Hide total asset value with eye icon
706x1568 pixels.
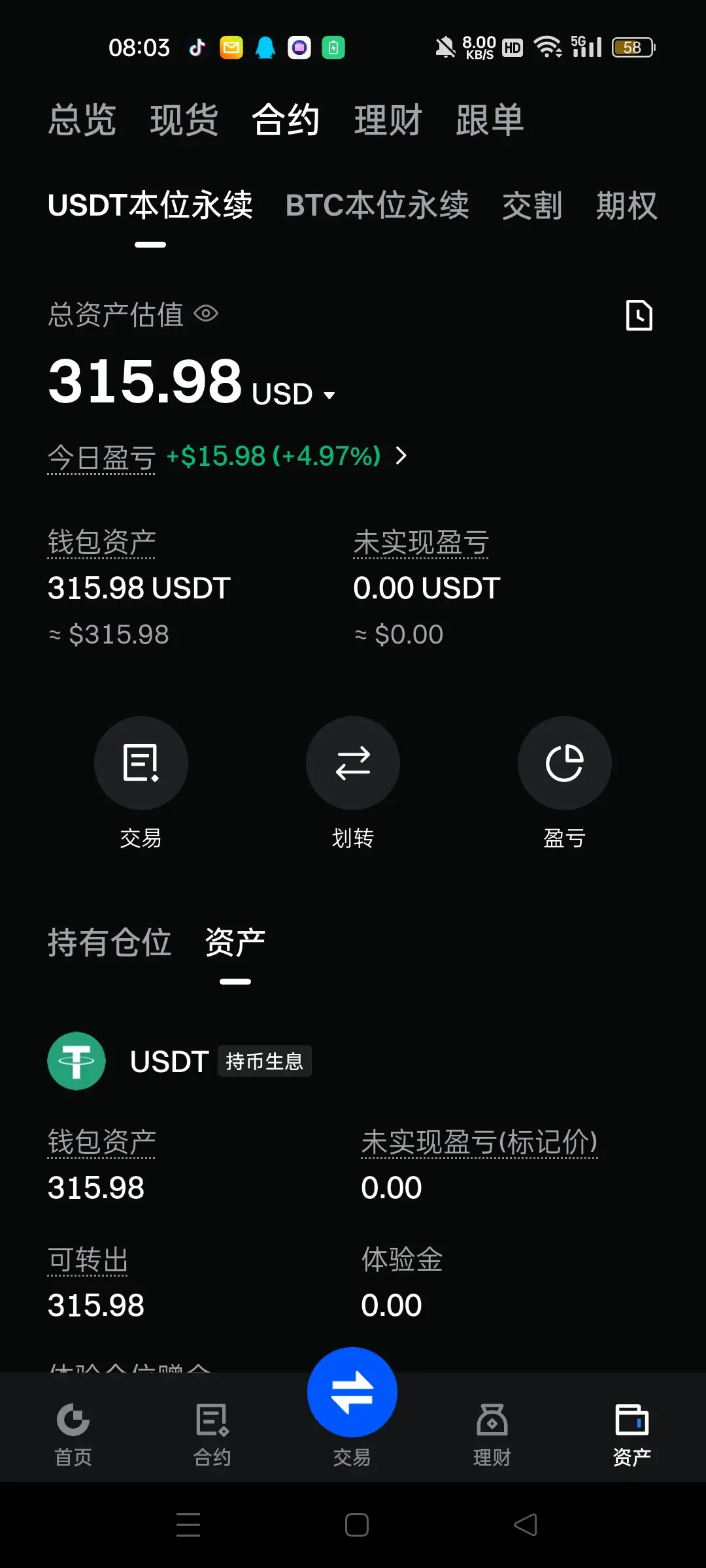pos(206,314)
